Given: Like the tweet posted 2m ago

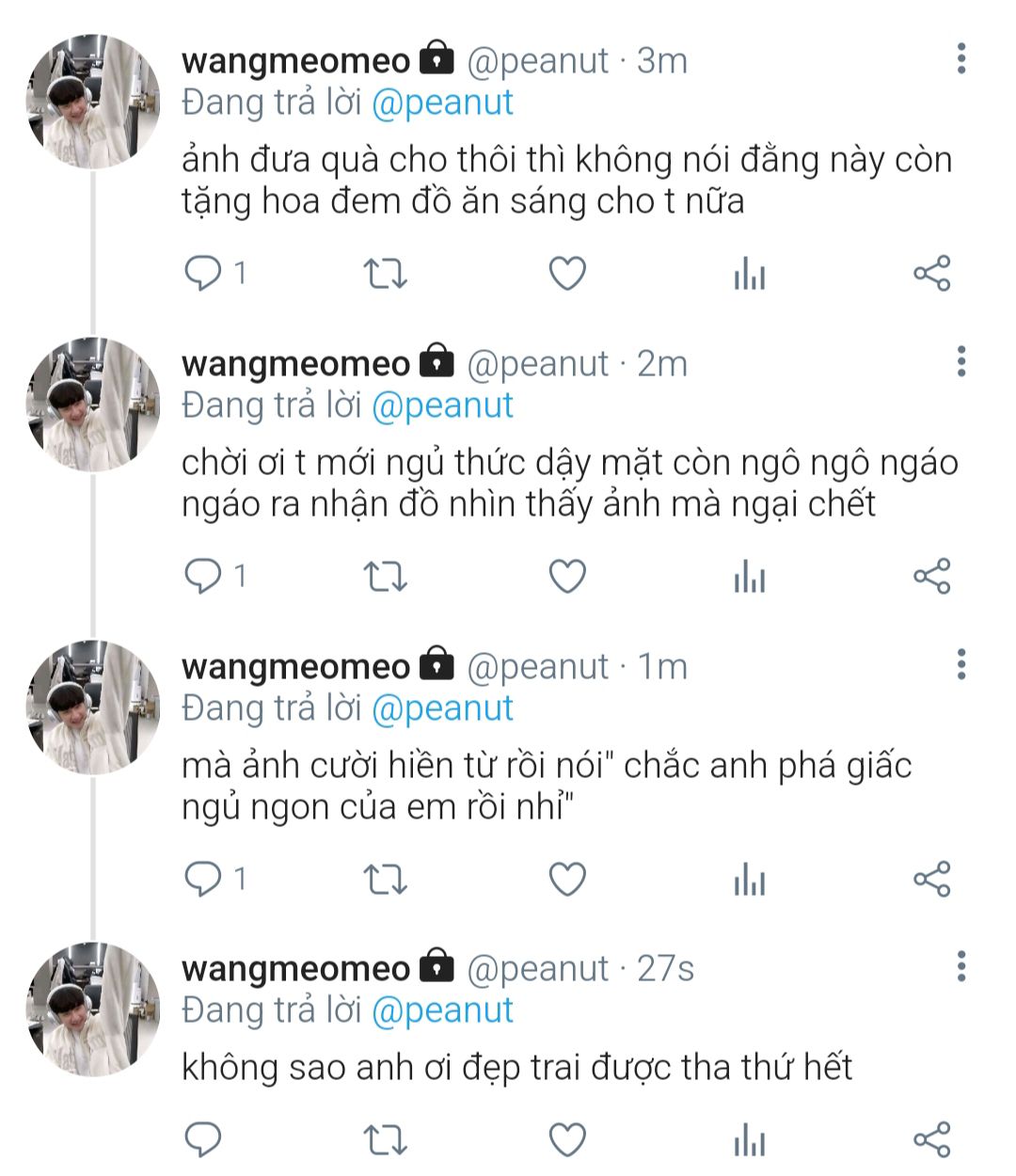Looking at the screenshot, I should (567, 576).
